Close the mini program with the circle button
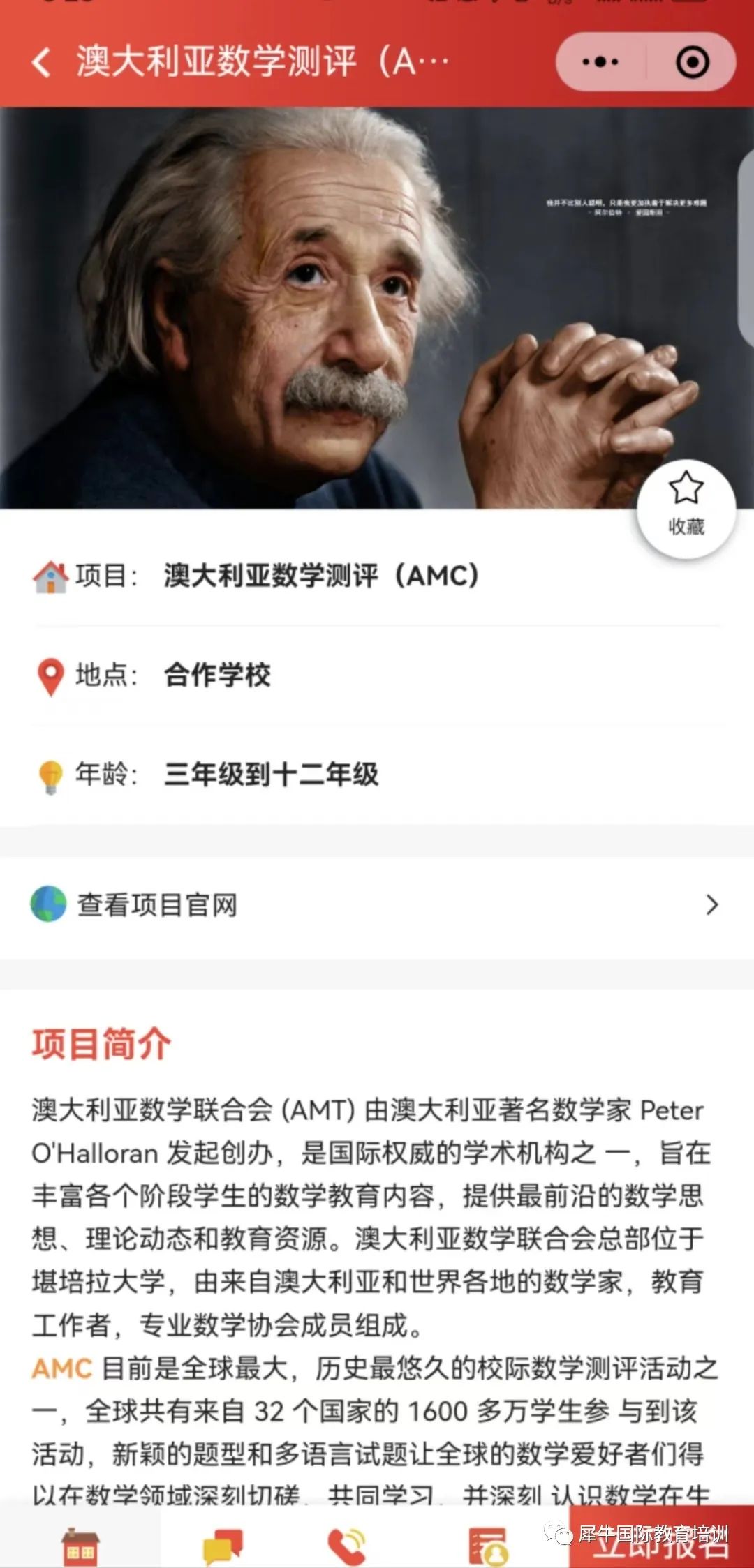This screenshot has height=1568, width=754. [692, 62]
